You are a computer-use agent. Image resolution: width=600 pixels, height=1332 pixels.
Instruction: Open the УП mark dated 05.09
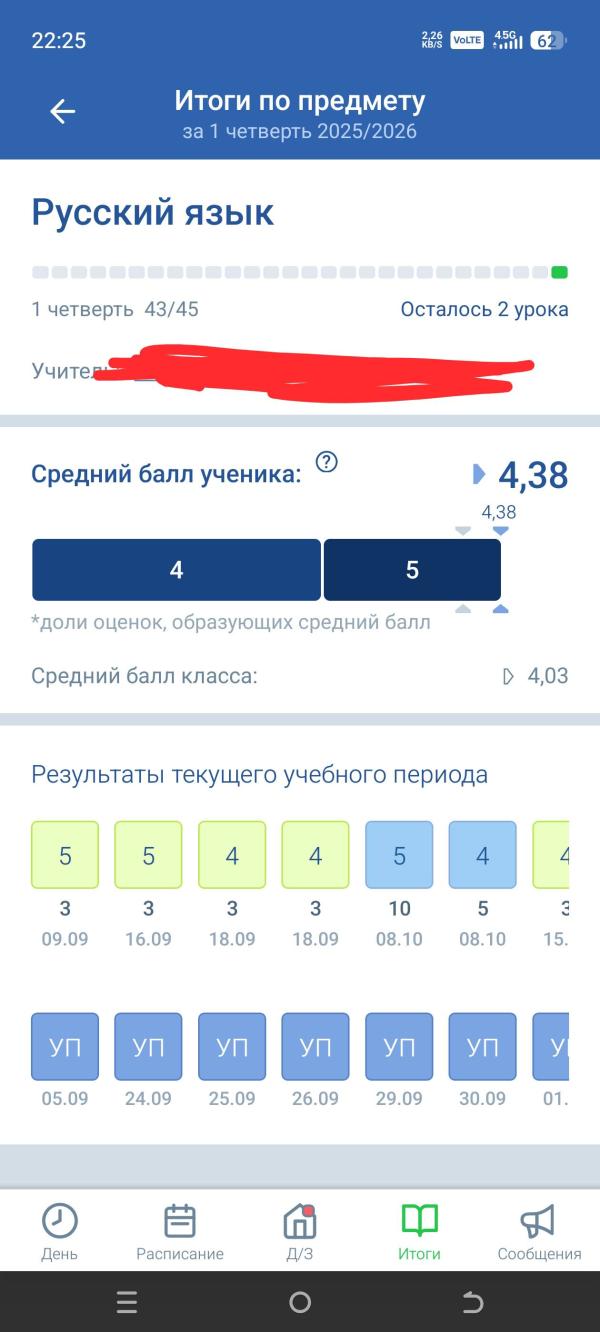tap(65, 1047)
